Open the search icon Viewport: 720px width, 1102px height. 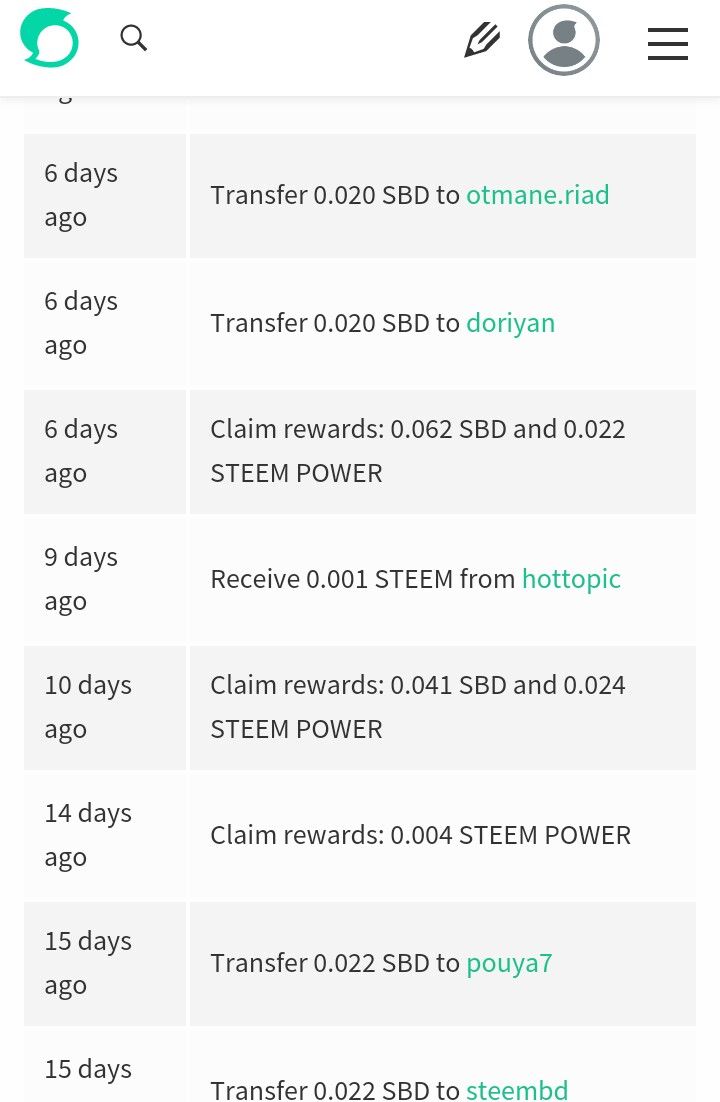(133, 38)
